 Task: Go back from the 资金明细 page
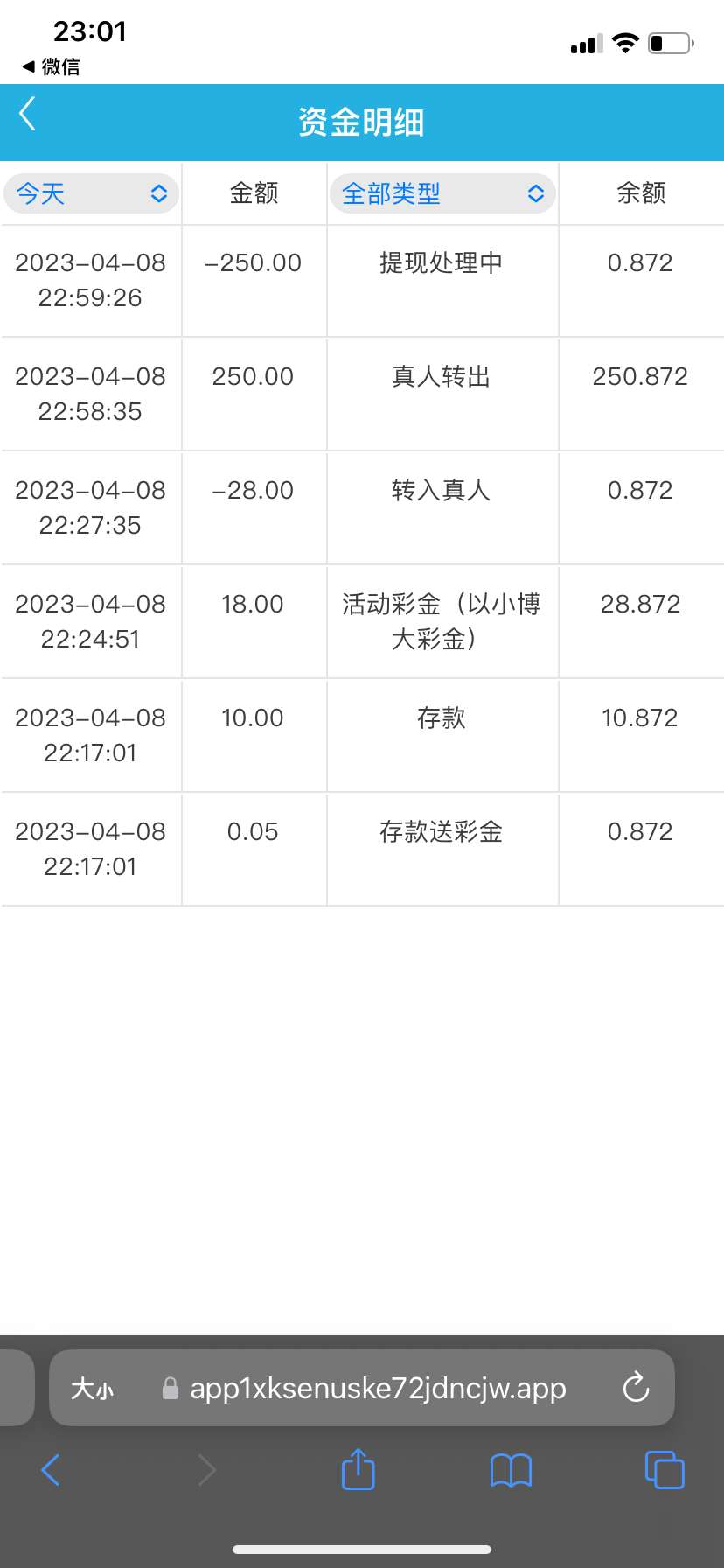click(x=28, y=114)
